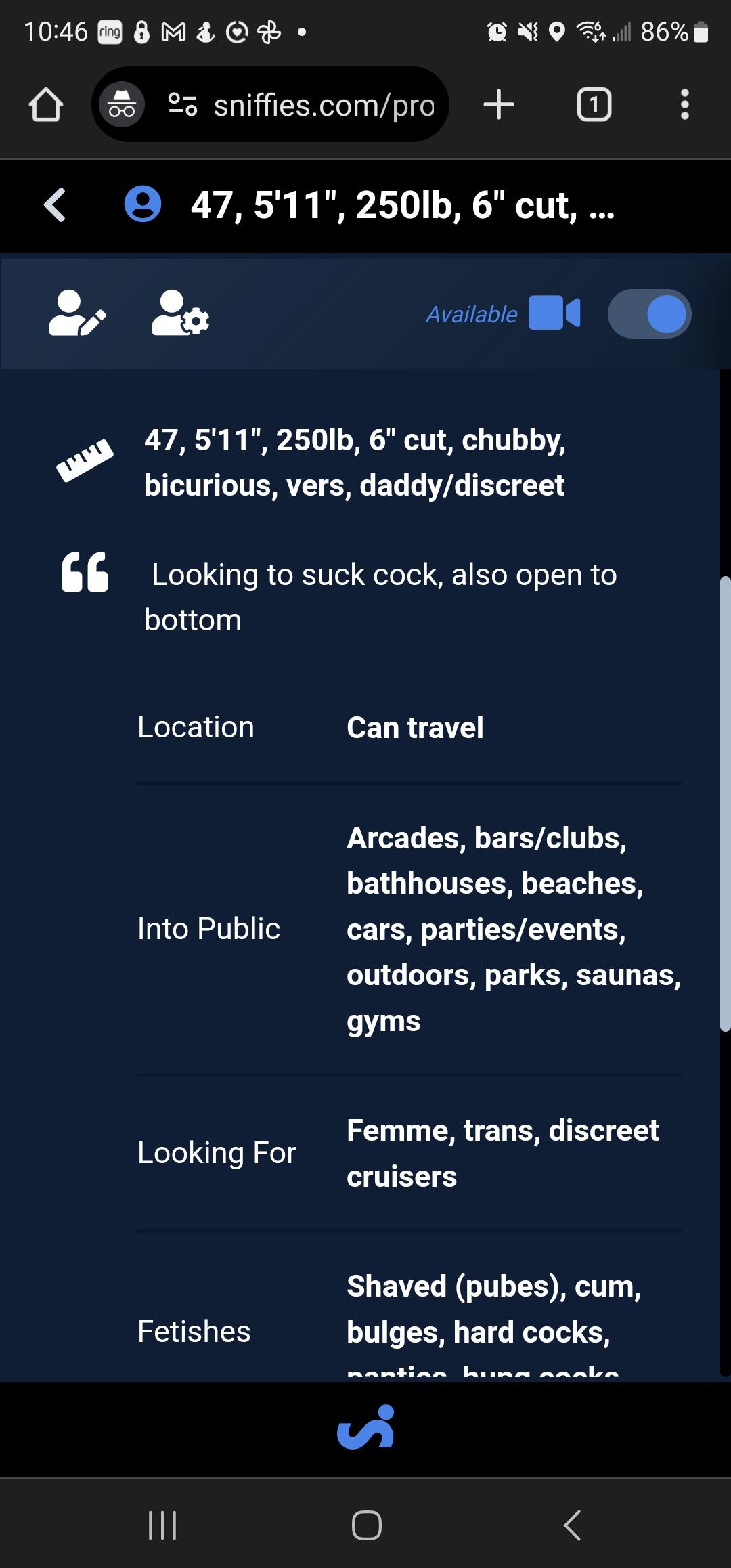This screenshot has height=1568, width=731.
Task: Open the system recent apps view
Action: coord(162,1525)
